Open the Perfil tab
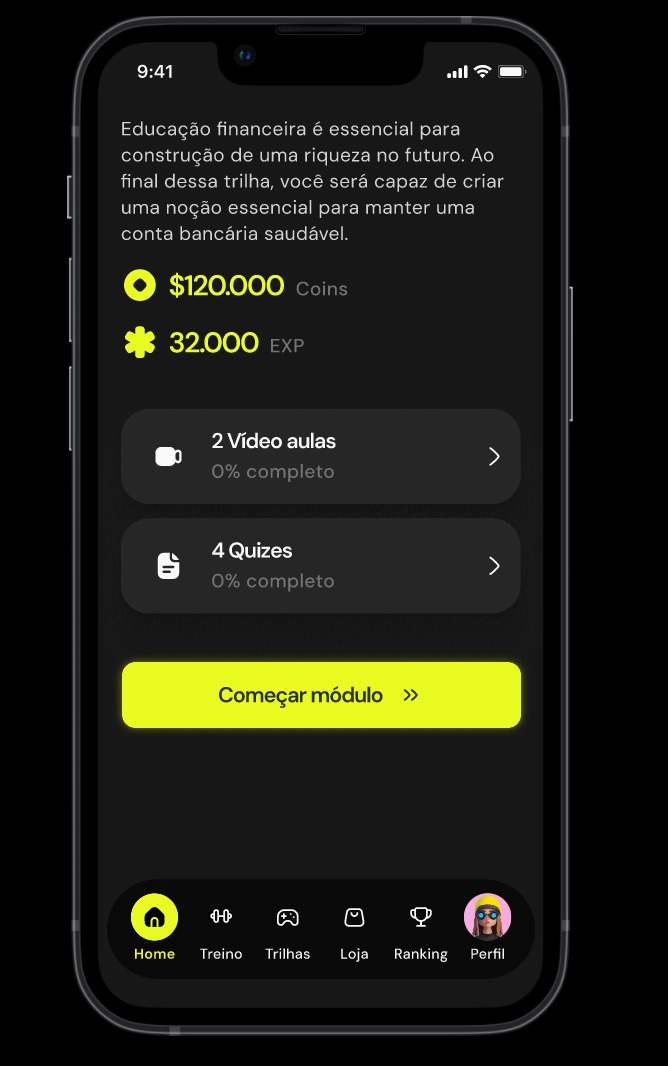 pos(487,928)
